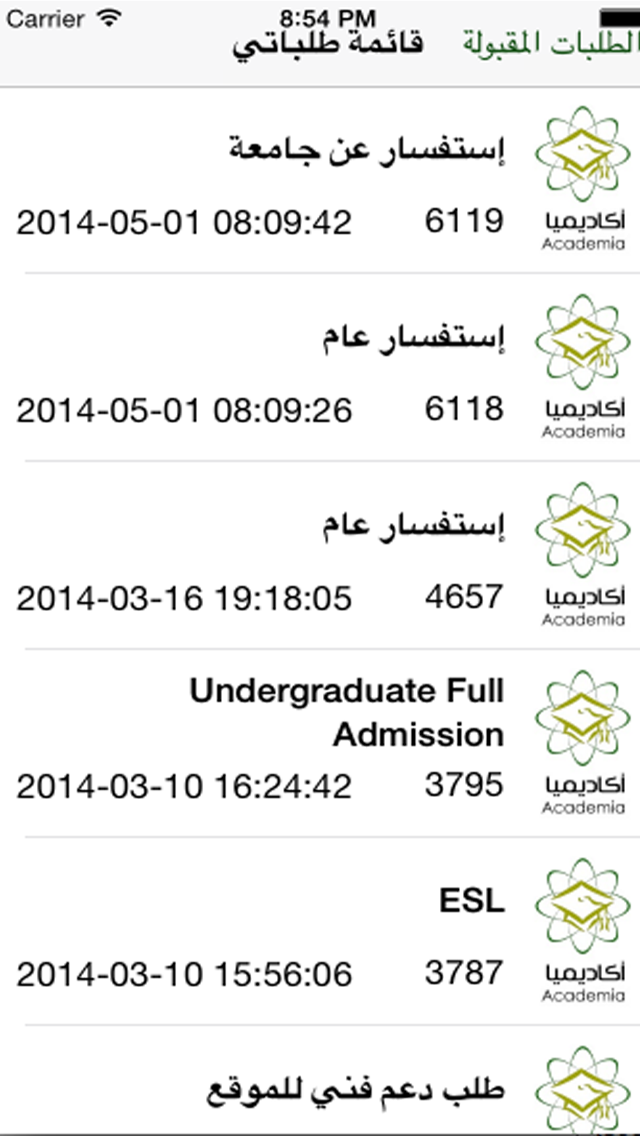Select request 4657 إستفسار عام
Image resolution: width=640 pixels, height=1136 pixels.
(320, 557)
